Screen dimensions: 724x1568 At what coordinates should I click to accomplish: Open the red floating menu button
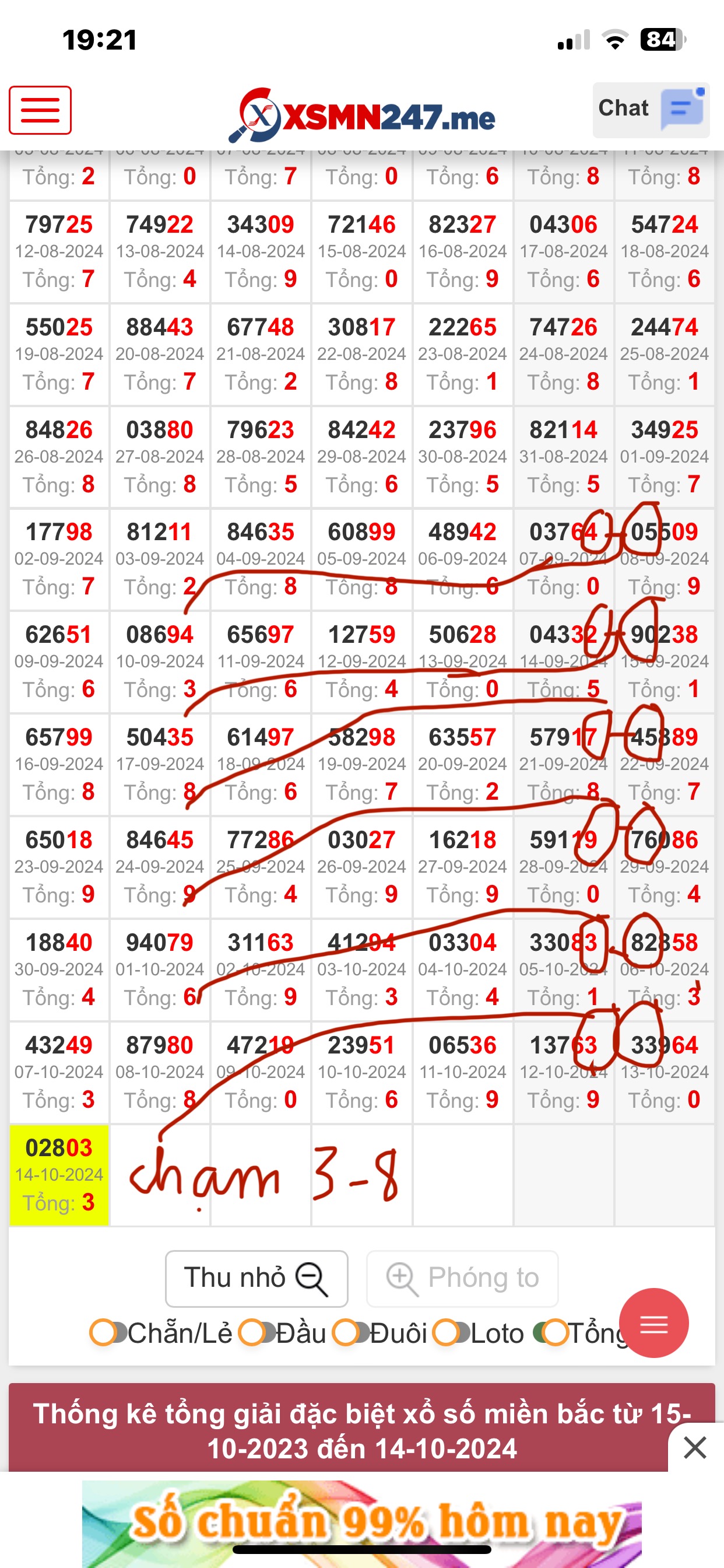pos(653,1324)
